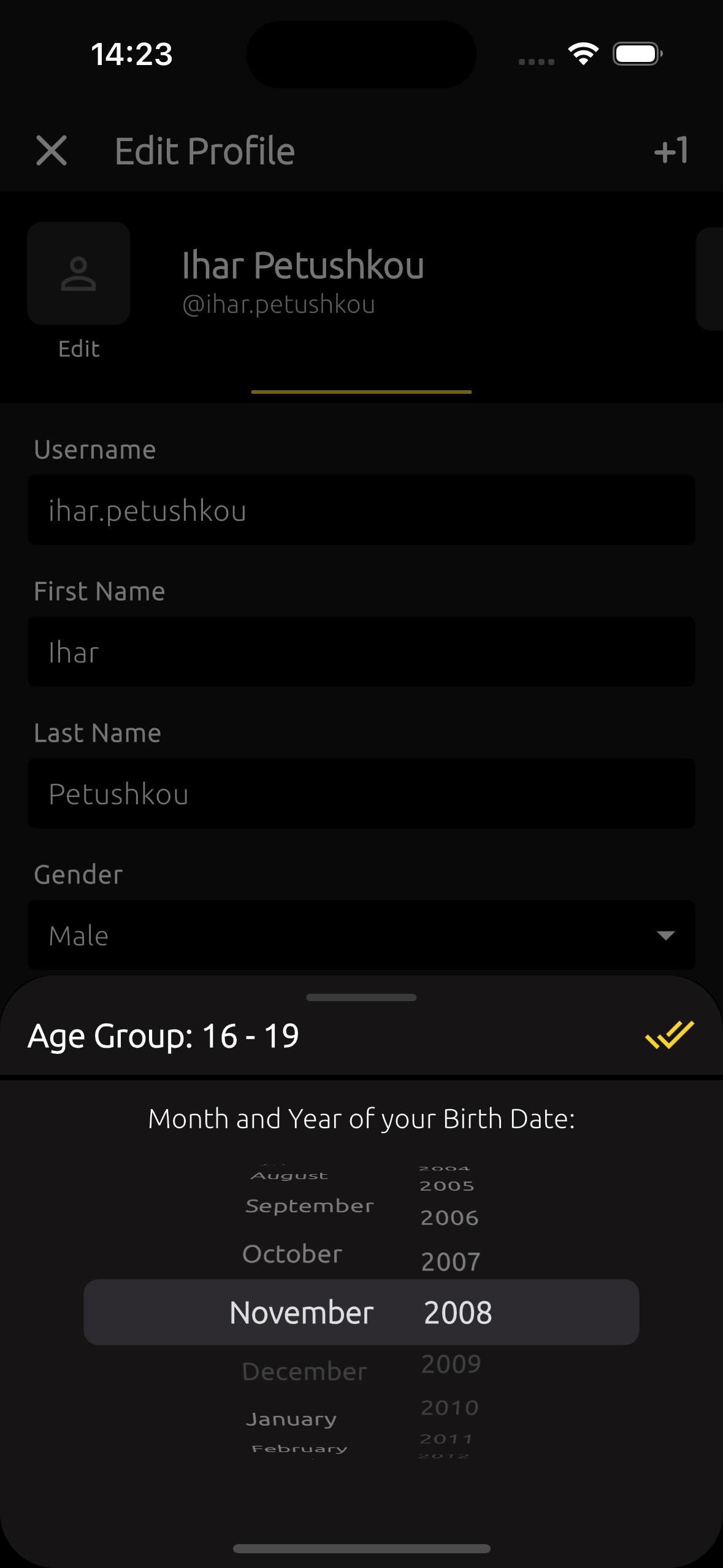Confirm birth date with double-check icon
Viewport: 723px width, 1568px height.
click(x=669, y=1035)
